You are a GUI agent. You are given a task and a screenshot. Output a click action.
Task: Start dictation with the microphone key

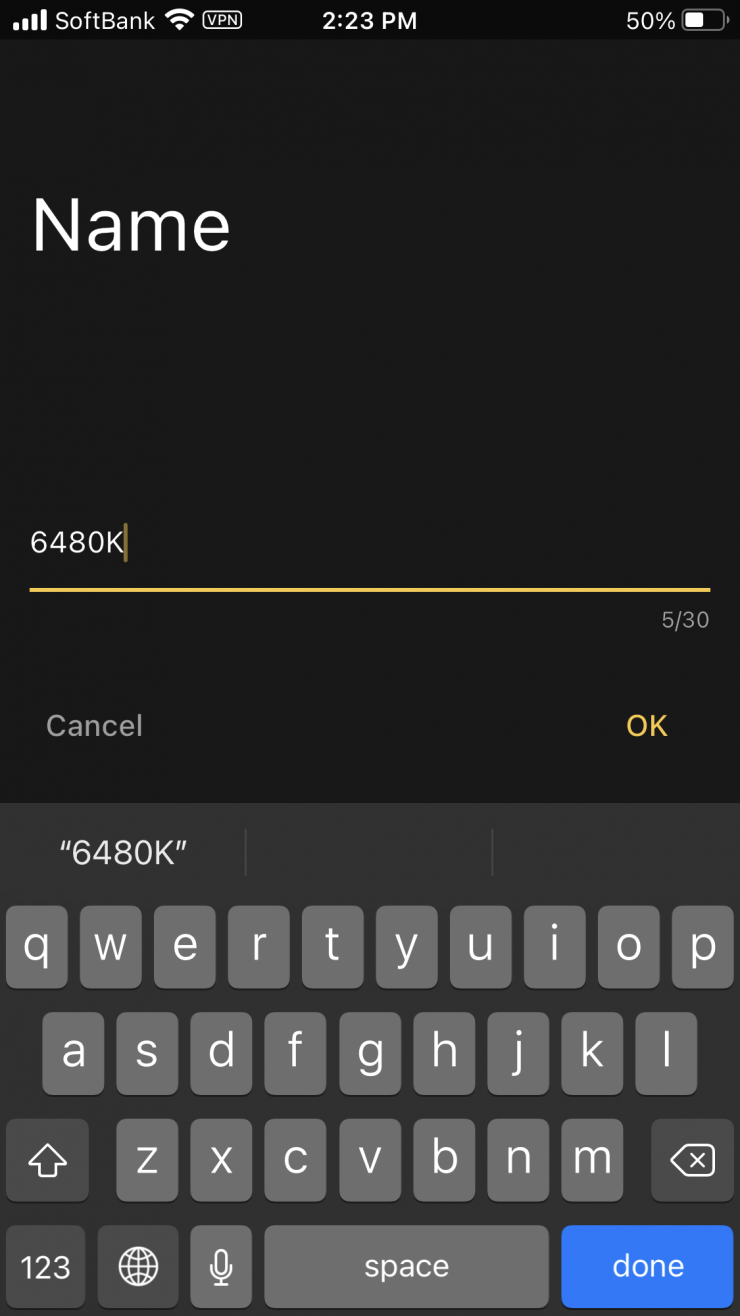click(221, 1266)
